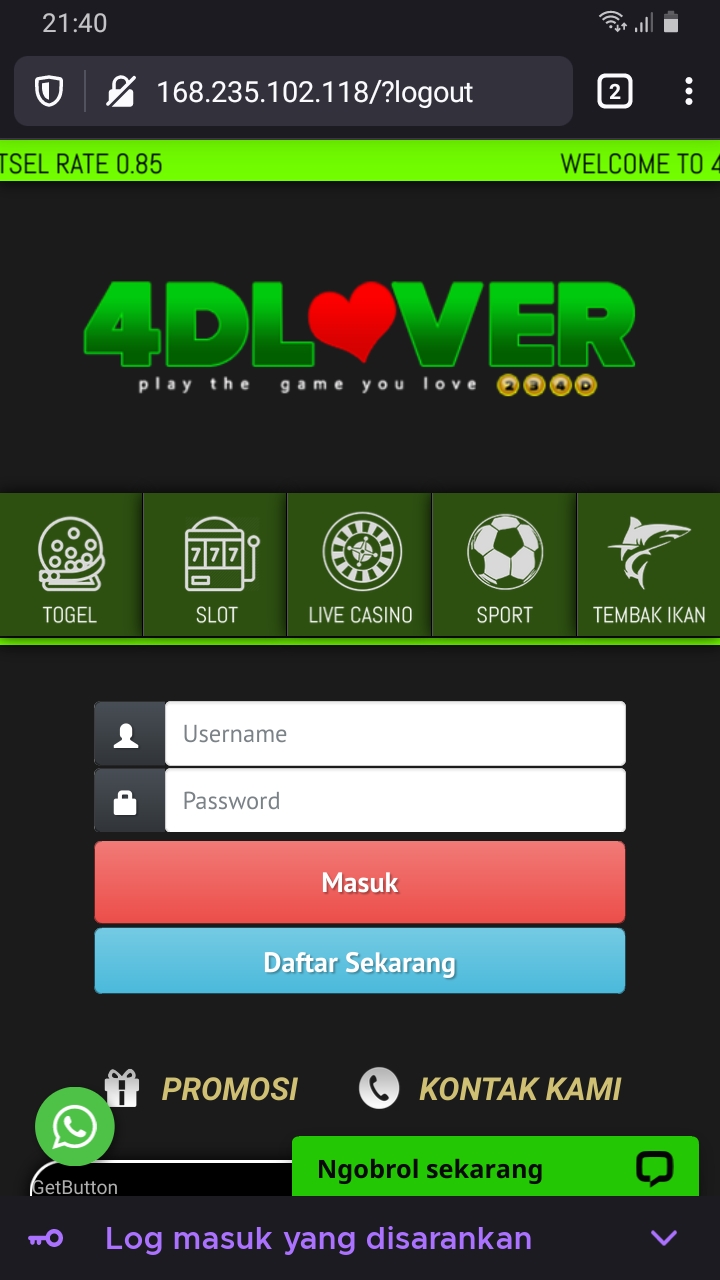Screen dimensions: 720x1280
Task: Expand Log masuk yang disarankan suggestions
Action: tap(664, 1238)
